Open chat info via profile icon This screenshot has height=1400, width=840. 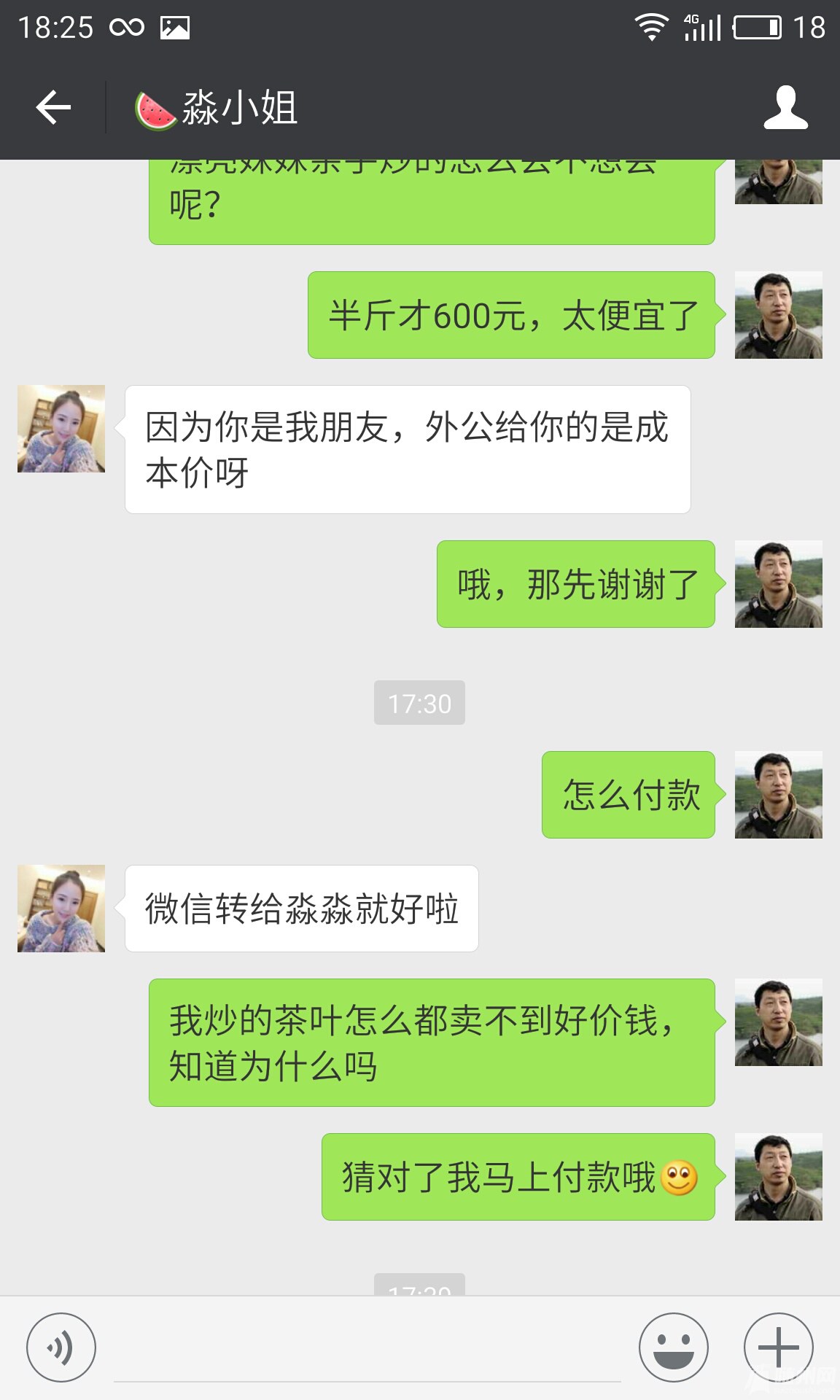click(x=785, y=108)
